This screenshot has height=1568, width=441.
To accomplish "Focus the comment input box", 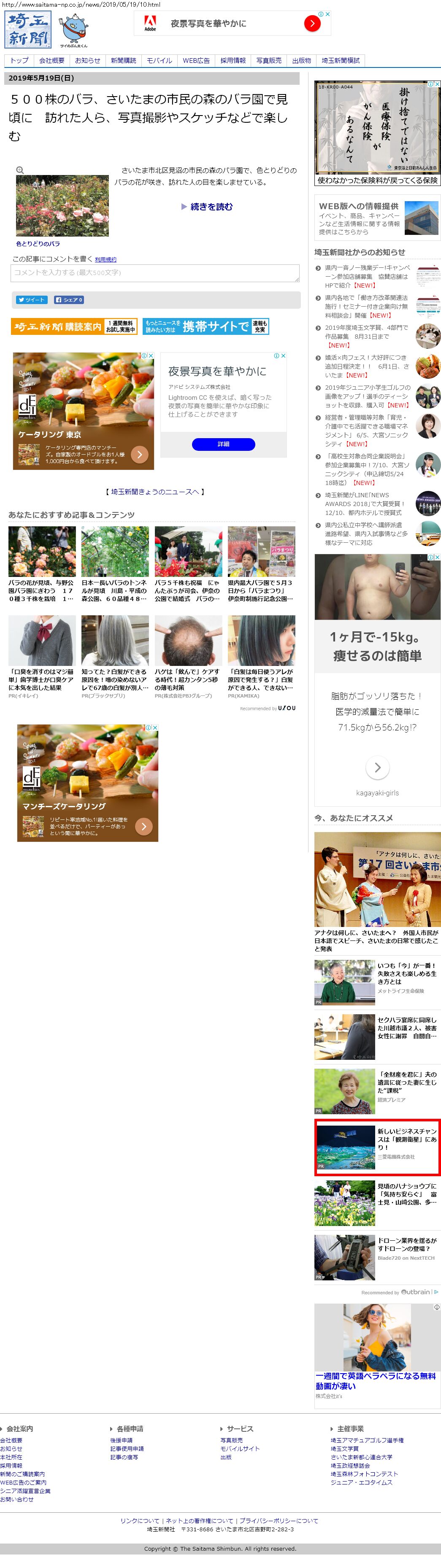I will point(155,273).
